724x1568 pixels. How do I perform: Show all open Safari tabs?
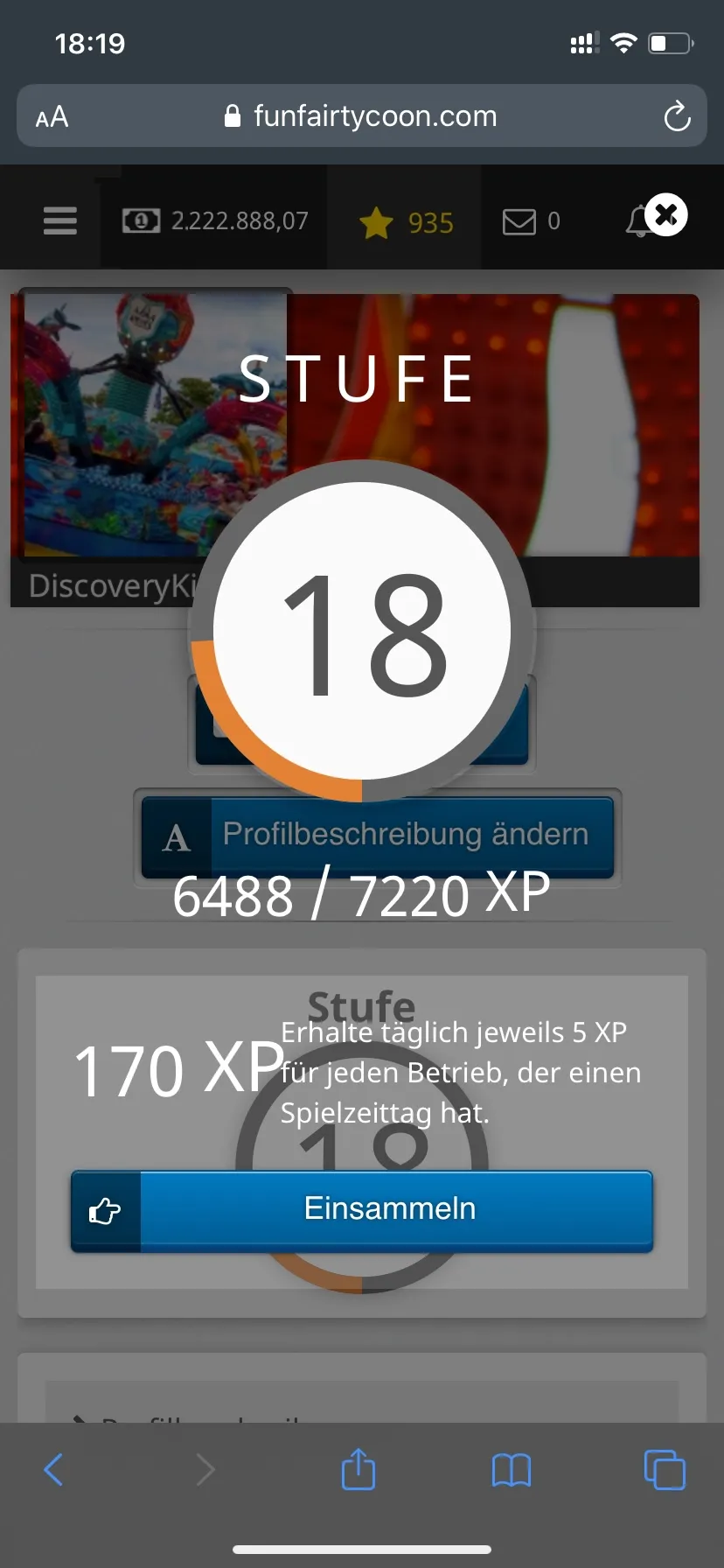(x=665, y=1470)
